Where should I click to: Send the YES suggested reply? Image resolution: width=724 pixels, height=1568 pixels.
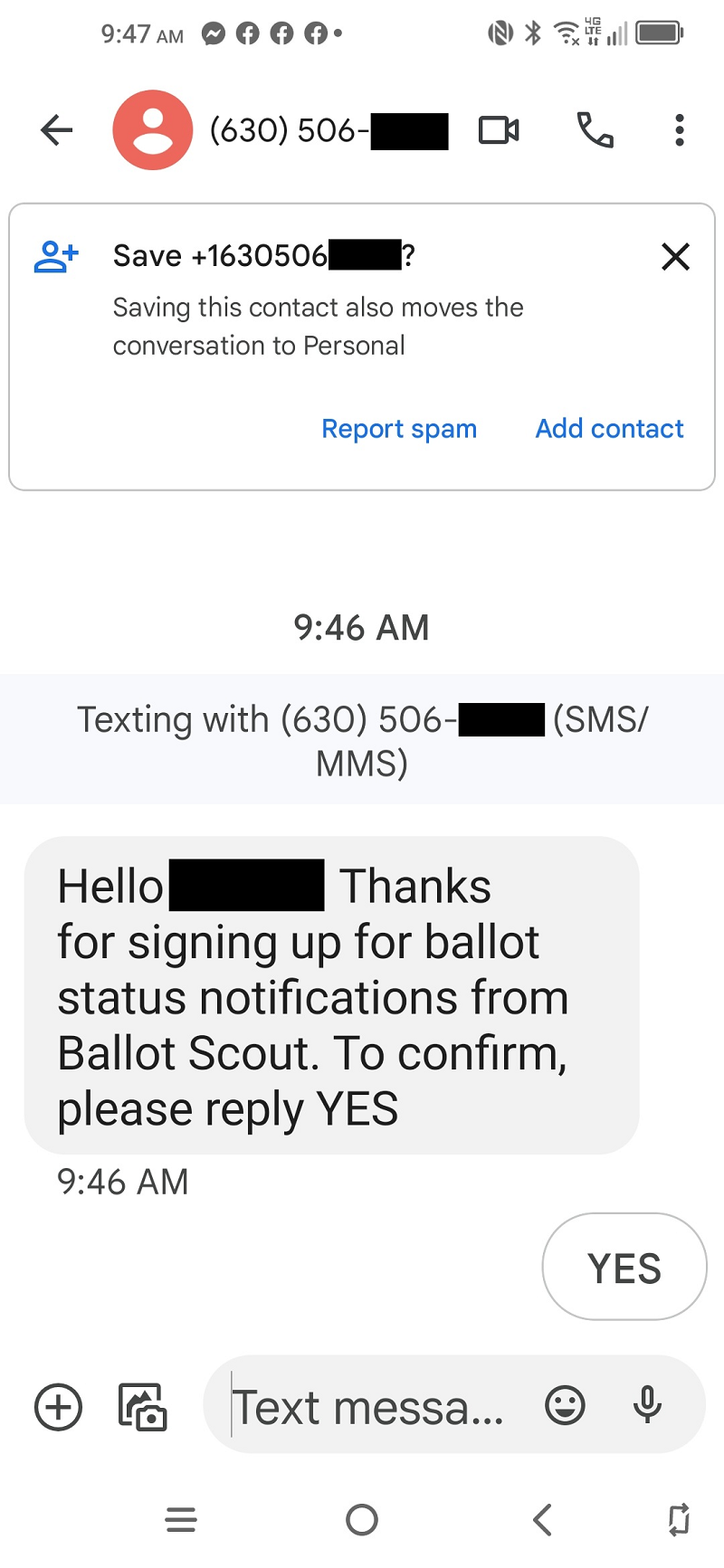(x=624, y=1268)
